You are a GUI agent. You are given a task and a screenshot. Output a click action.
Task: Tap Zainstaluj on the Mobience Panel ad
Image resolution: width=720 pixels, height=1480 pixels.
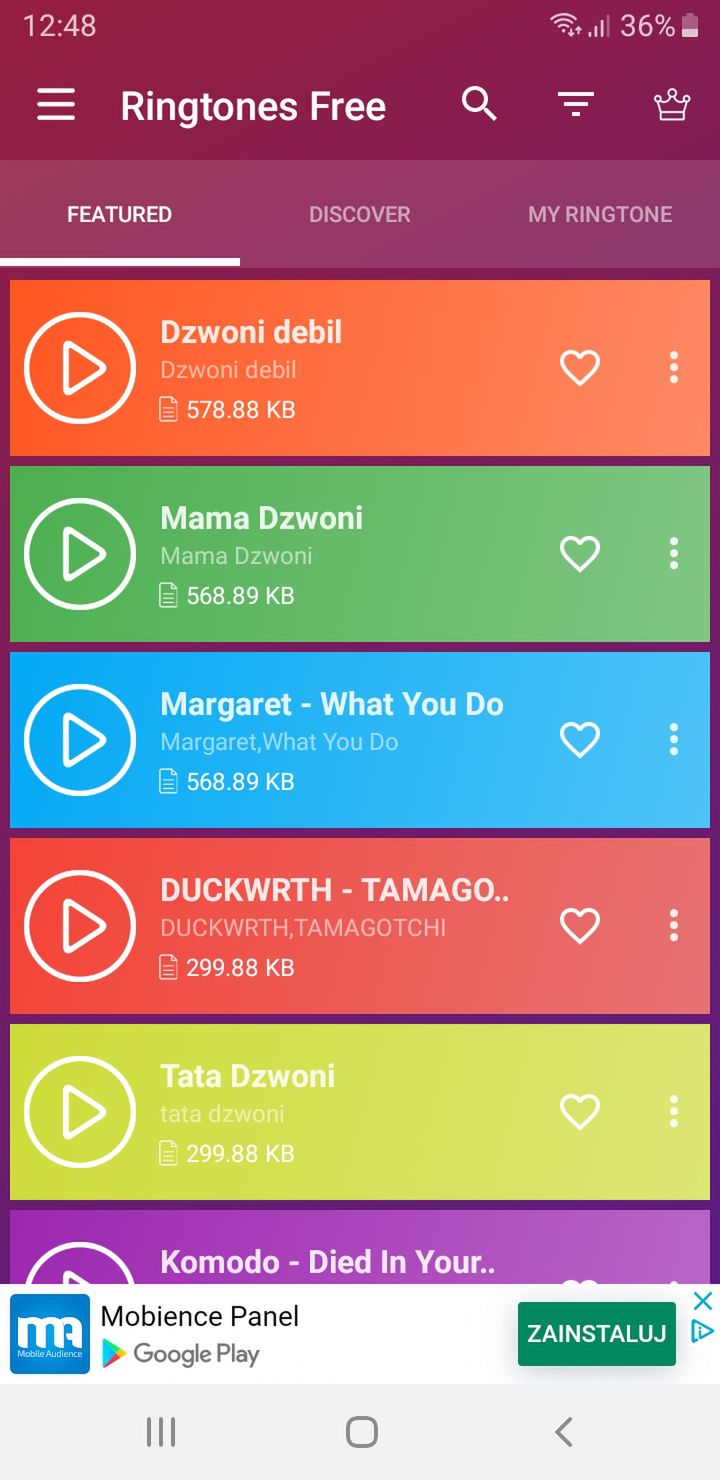(x=597, y=1334)
